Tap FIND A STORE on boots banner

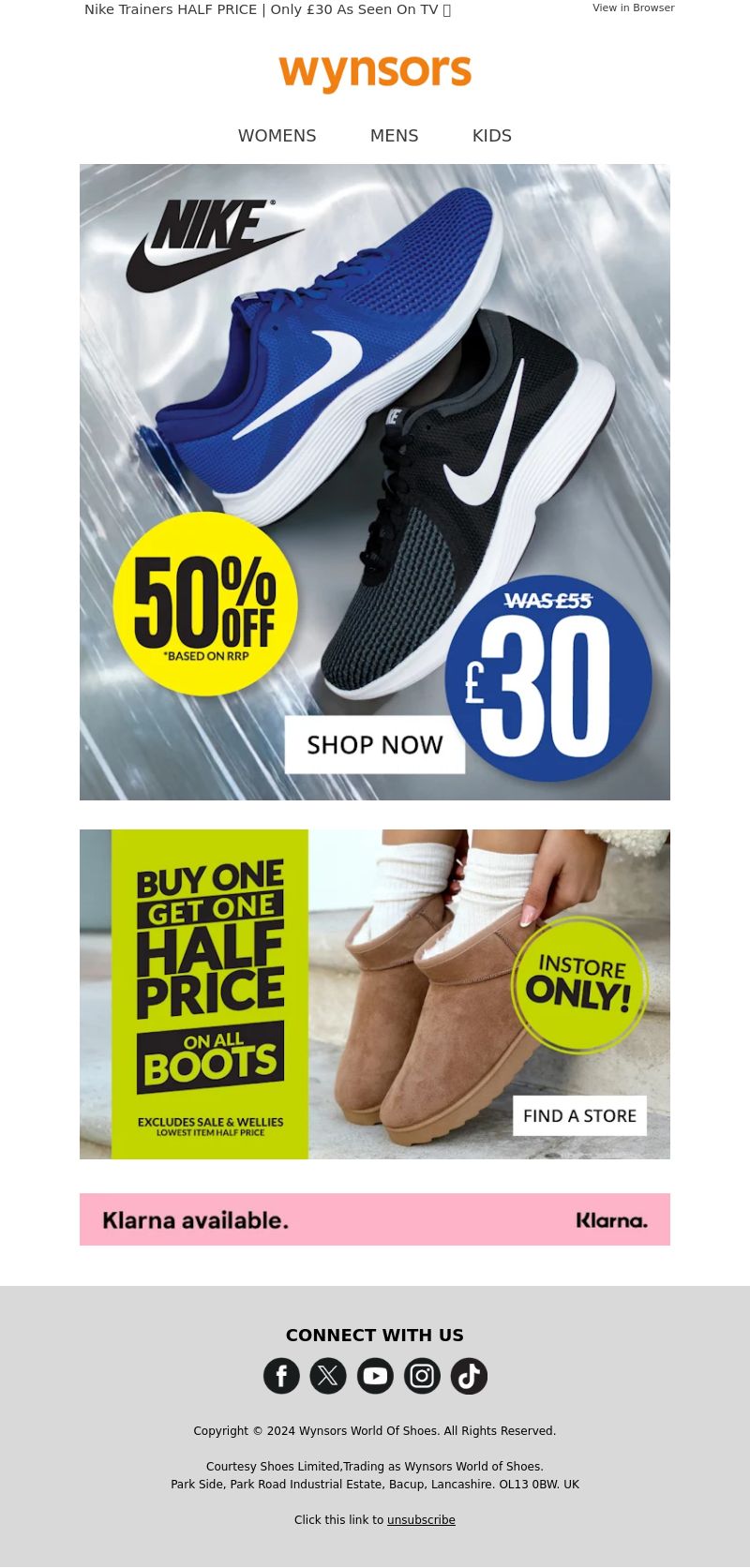coord(579,1115)
